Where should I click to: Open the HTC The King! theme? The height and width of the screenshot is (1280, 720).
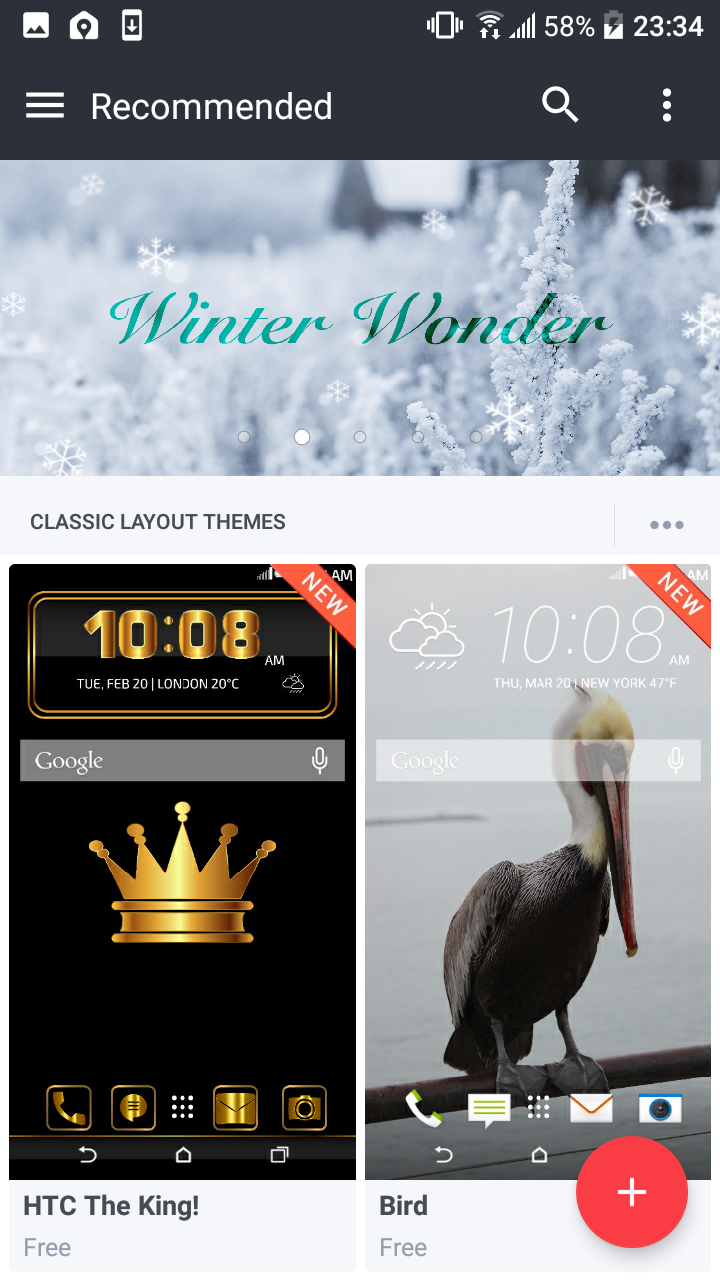[x=182, y=917]
